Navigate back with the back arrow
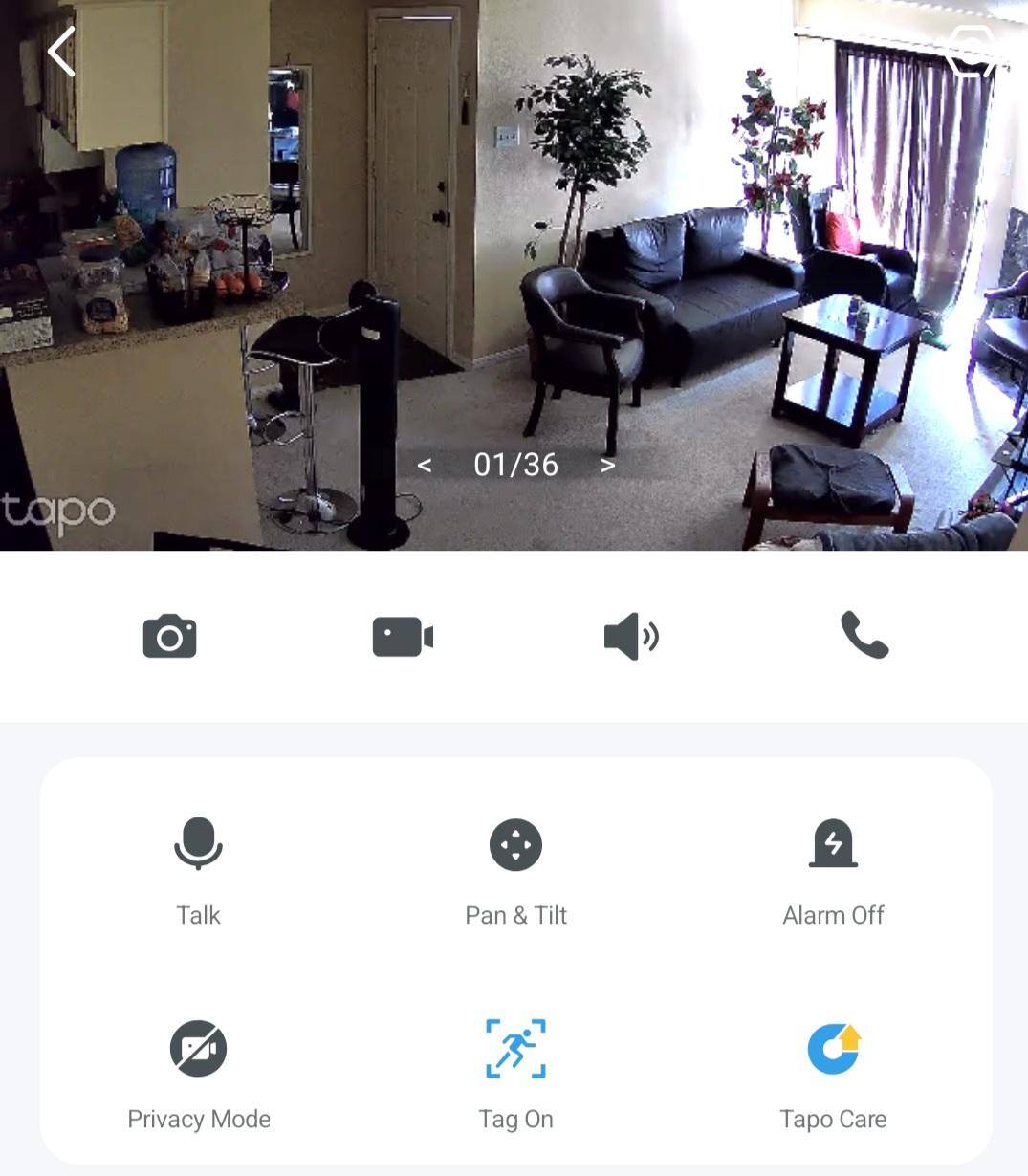This screenshot has height=1176, width=1028. [x=60, y=53]
